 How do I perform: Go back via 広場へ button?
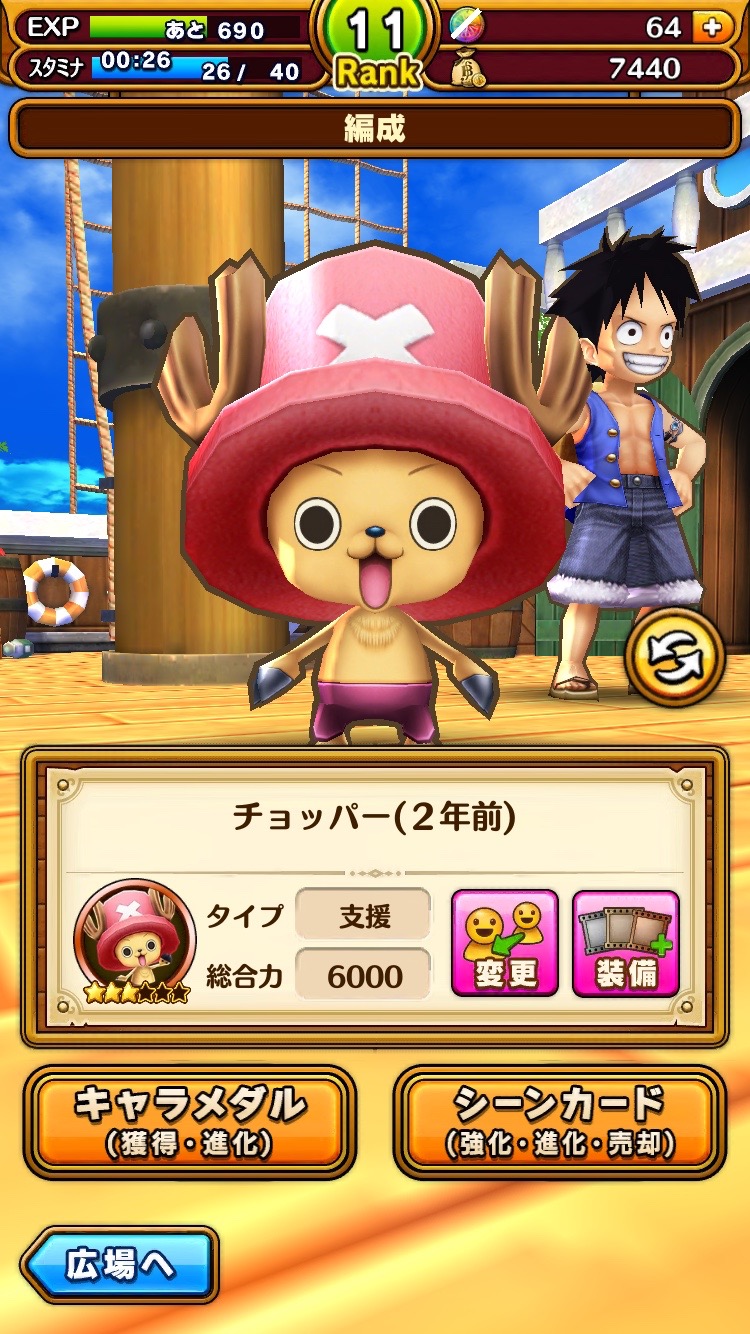click(x=120, y=1265)
